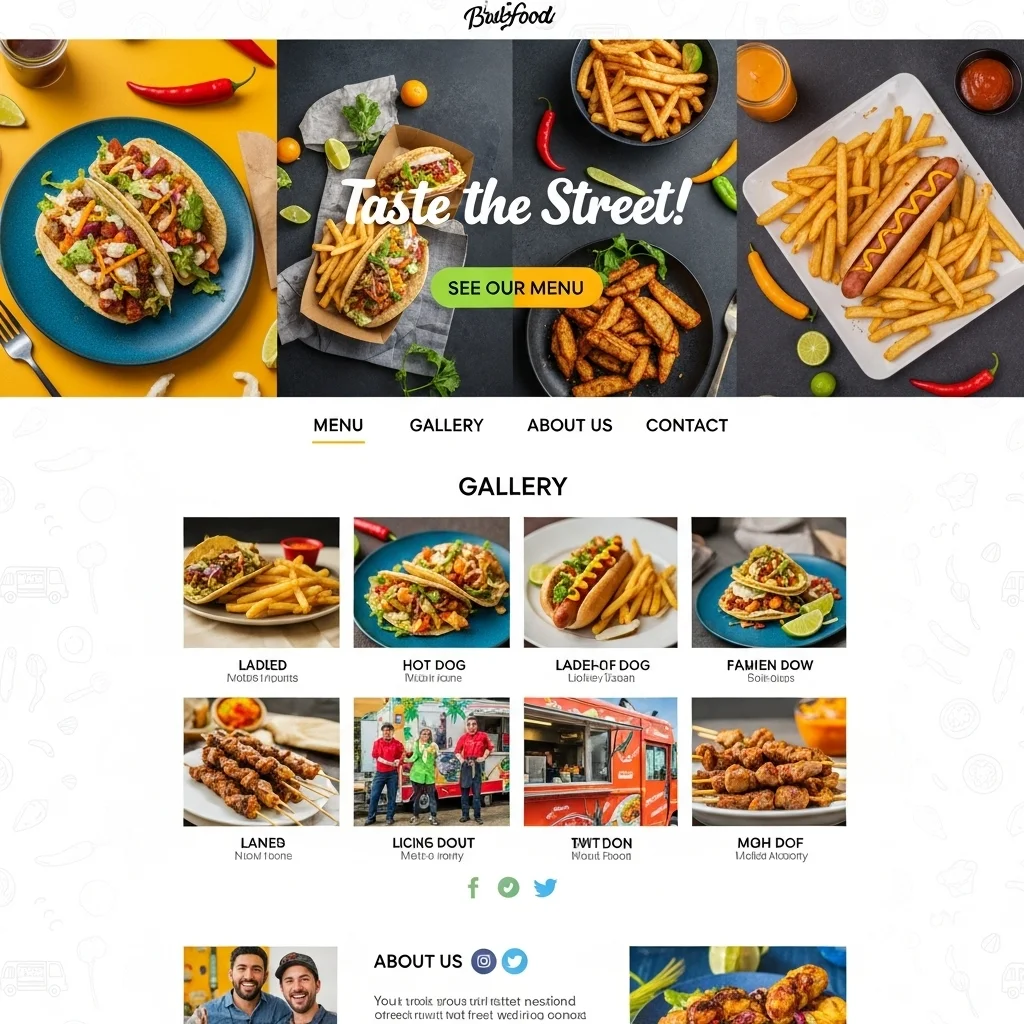Switch to the Menu tab
Viewport: 1024px width, 1024px height.
click(x=338, y=425)
